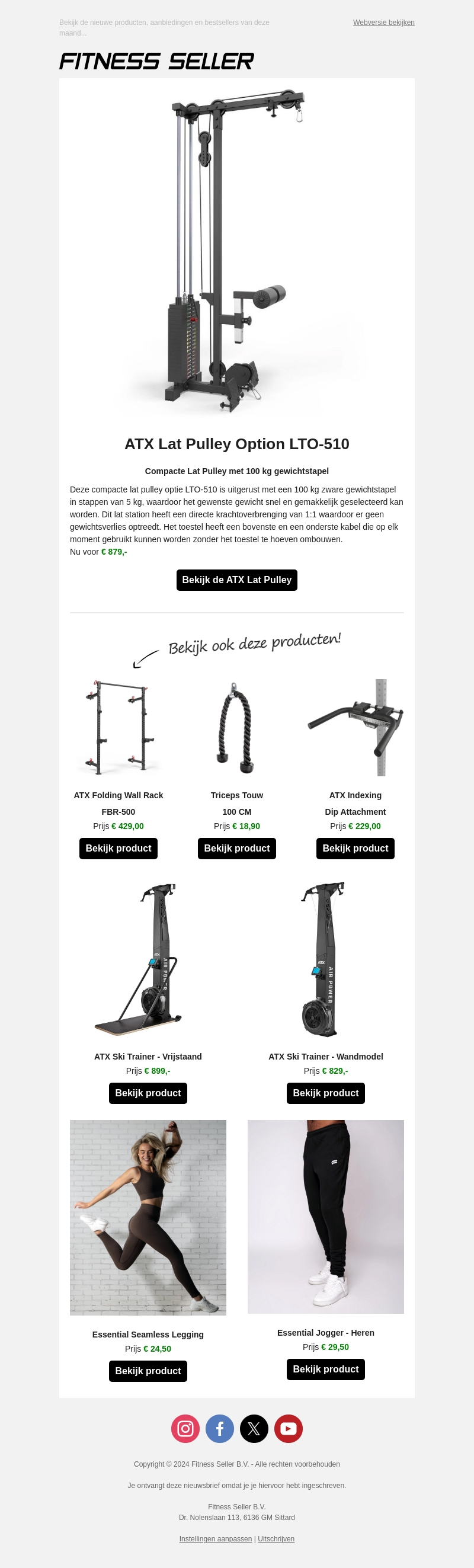Open the Essential Seamless Legging photo
The image size is (474, 1568).
tap(148, 1217)
